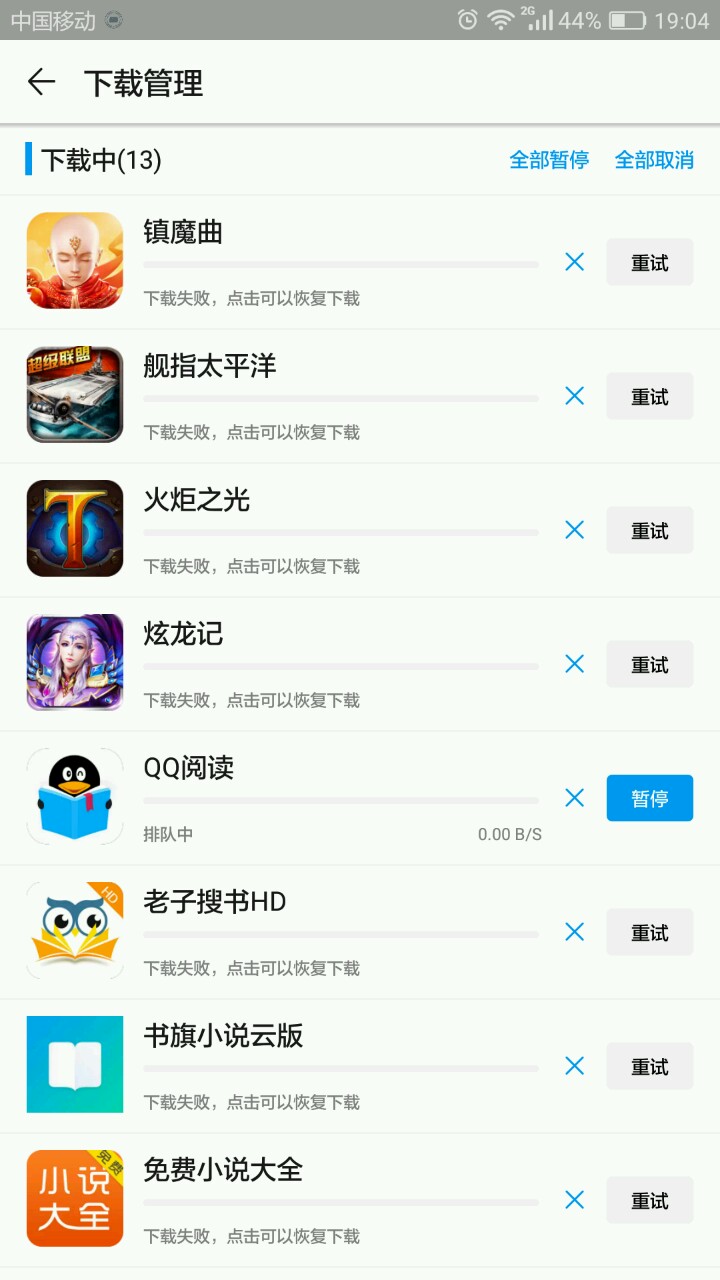This screenshot has width=720, height=1280.
Task: Retry downloading 炫龙记
Action: 650,664
